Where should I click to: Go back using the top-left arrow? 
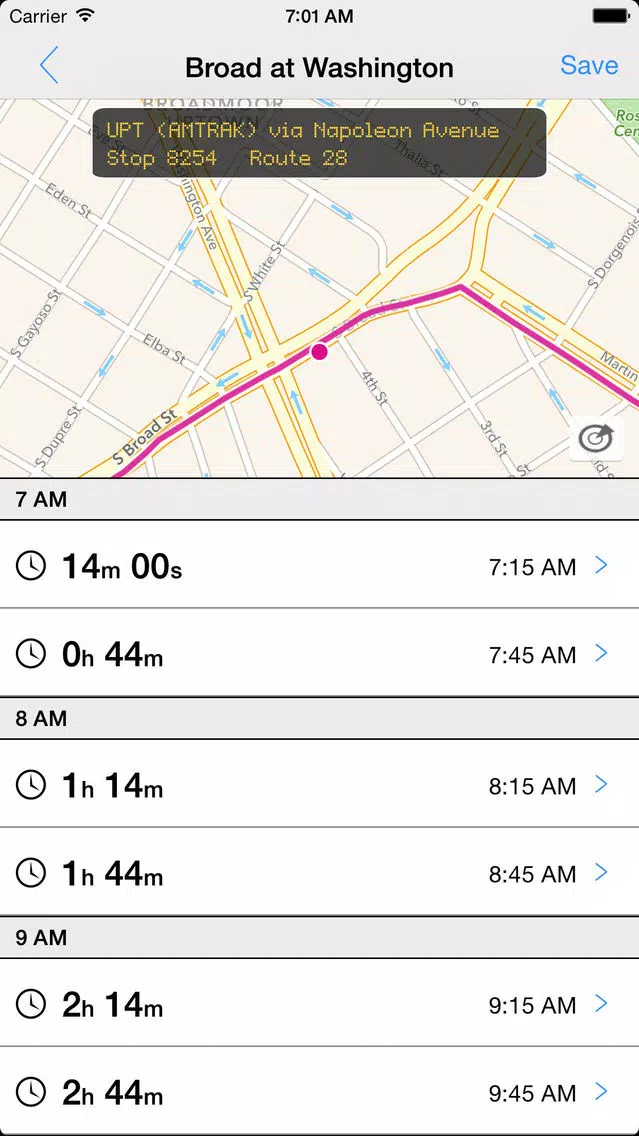tap(49, 66)
